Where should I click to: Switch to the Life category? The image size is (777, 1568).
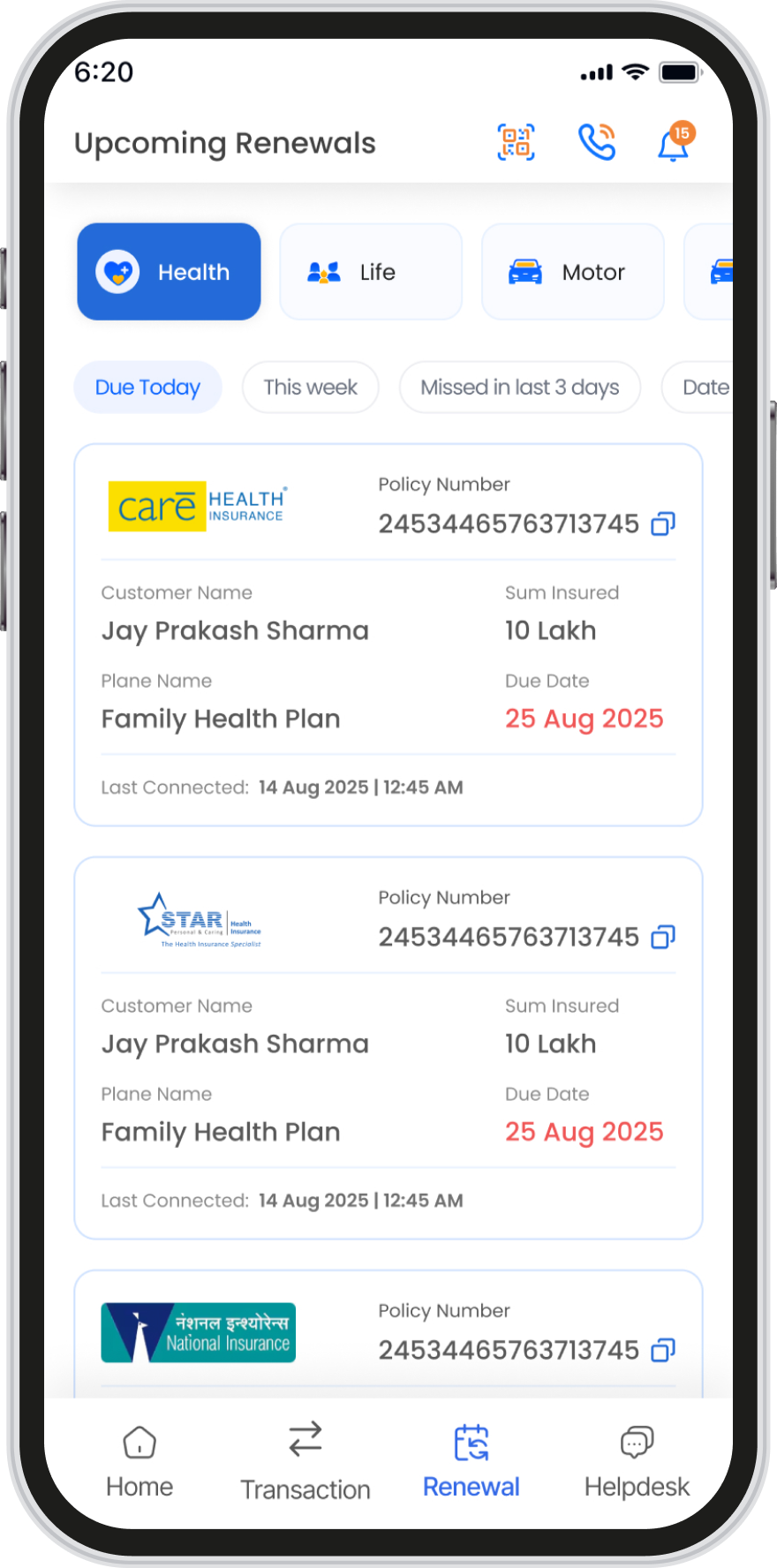(x=371, y=272)
